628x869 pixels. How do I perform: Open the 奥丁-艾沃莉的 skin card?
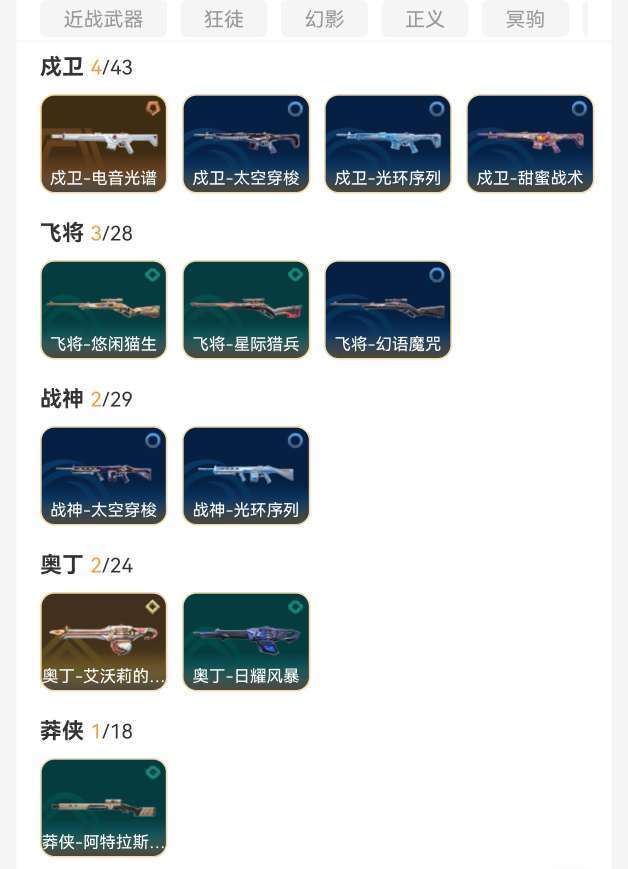[104, 641]
